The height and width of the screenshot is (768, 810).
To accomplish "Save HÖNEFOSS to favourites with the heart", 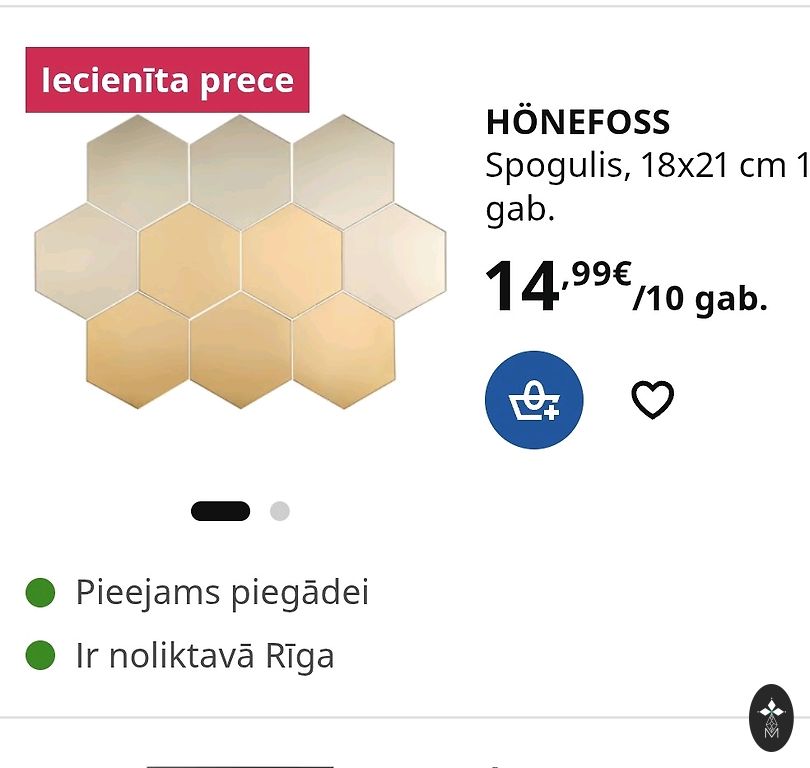I will pyautogui.click(x=652, y=400).
